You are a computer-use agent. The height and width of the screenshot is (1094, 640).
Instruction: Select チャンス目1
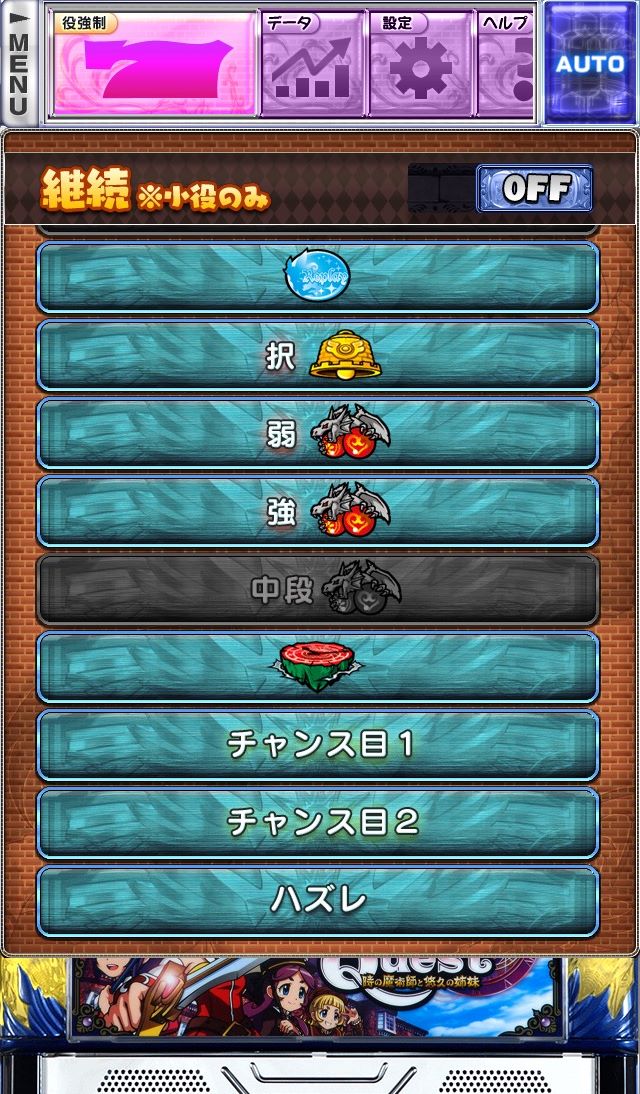pyautogui.click(x=318, y=745)
